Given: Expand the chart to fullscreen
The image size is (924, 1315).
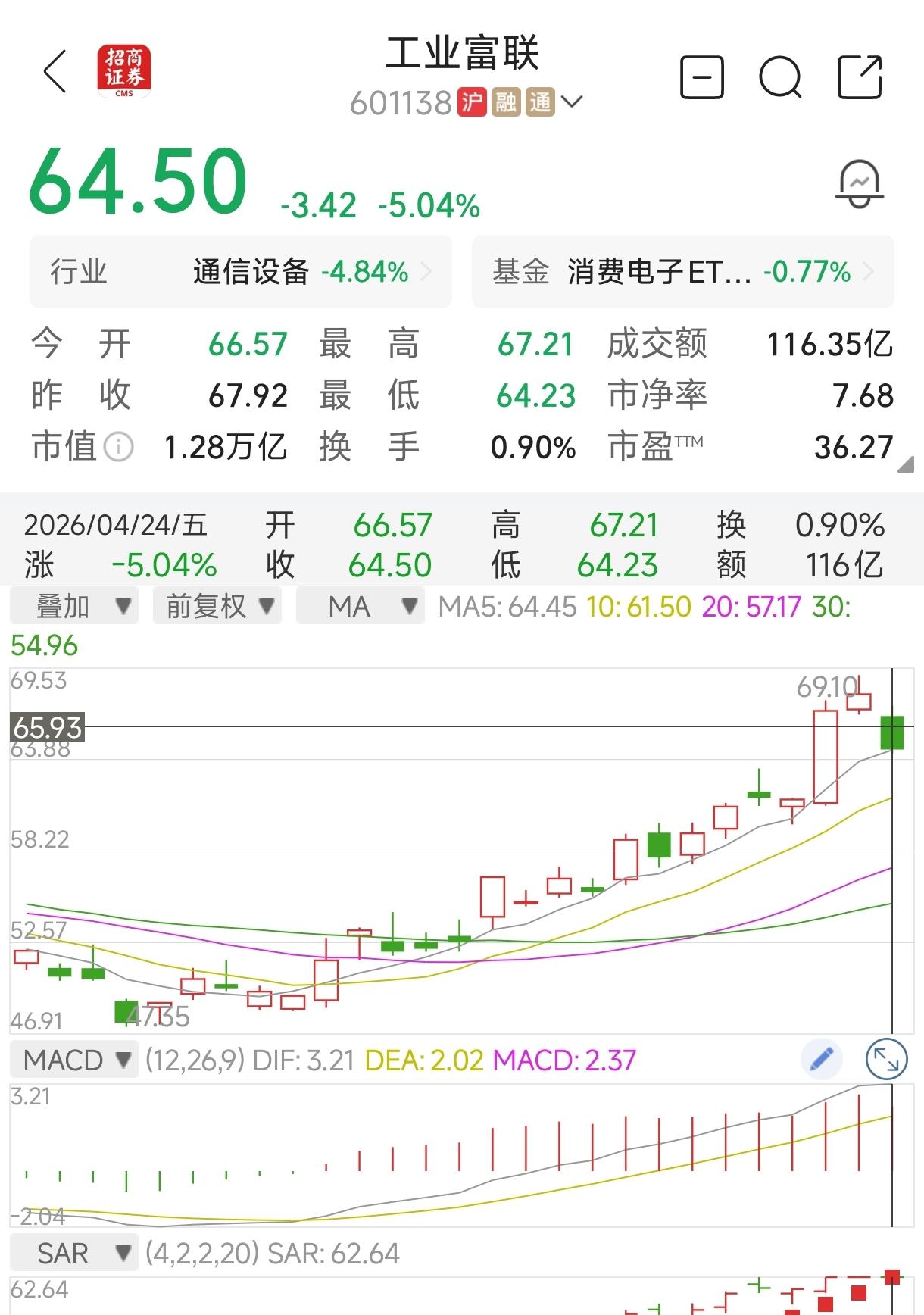Looking at the screenshot, I should 885,1059.
